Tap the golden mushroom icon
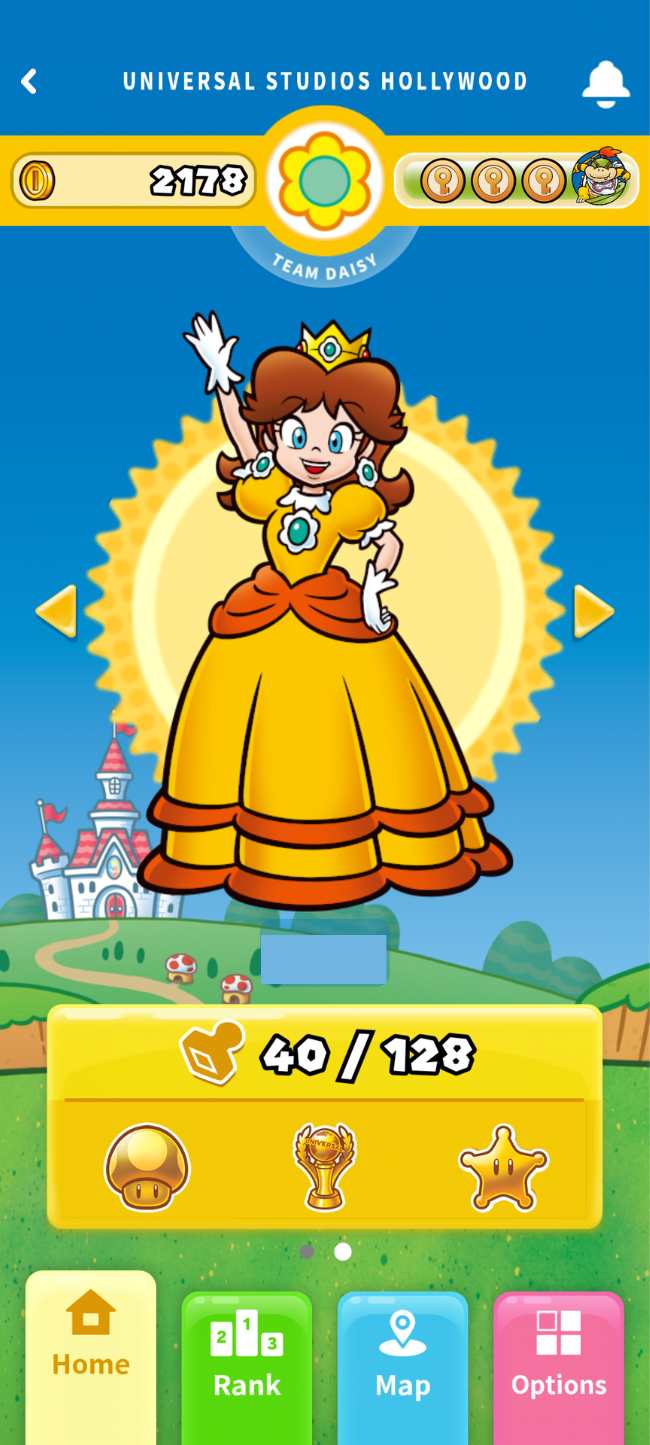The height and width of the screenshot is (1445, 650). pyautogui.click(x=147, y=1167)
